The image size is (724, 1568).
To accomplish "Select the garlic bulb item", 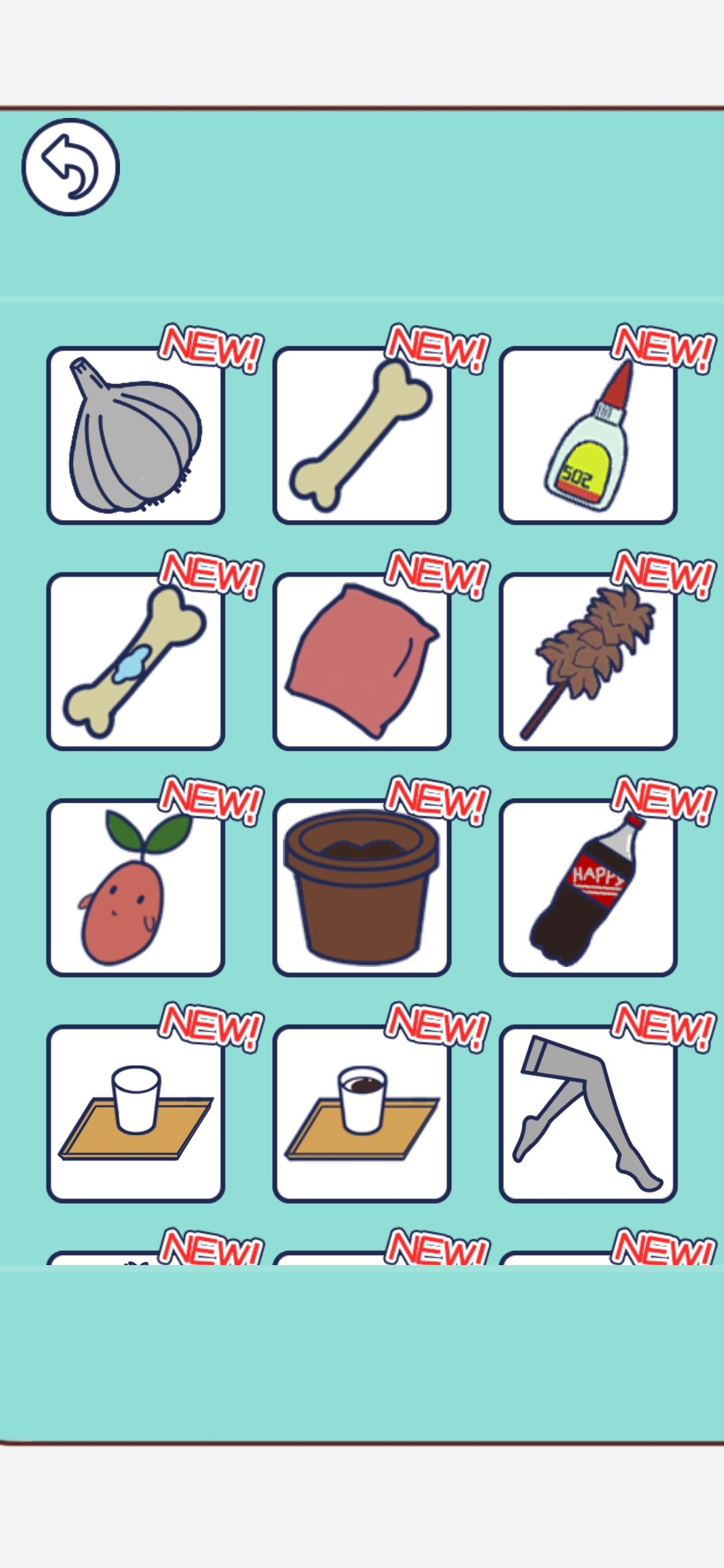I will tap(135, 436).
